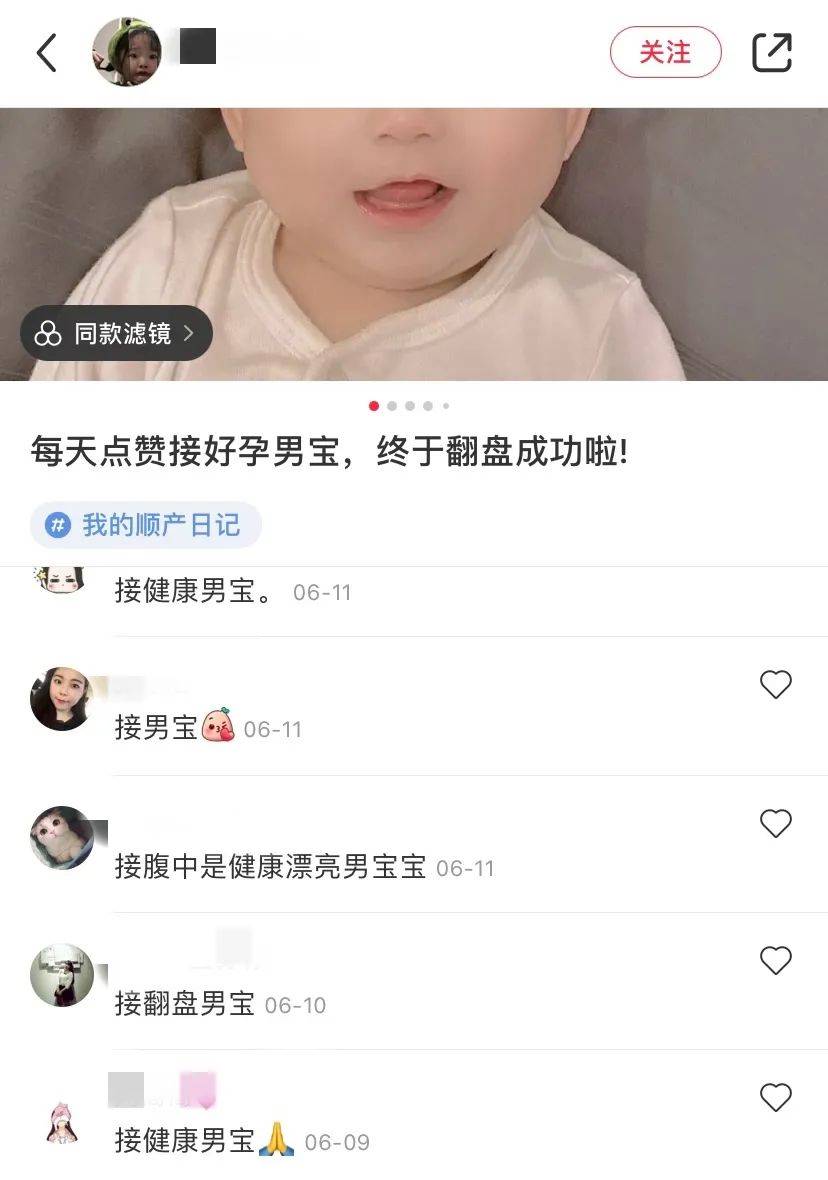Open the post author's profile avatar

point(127,52)
